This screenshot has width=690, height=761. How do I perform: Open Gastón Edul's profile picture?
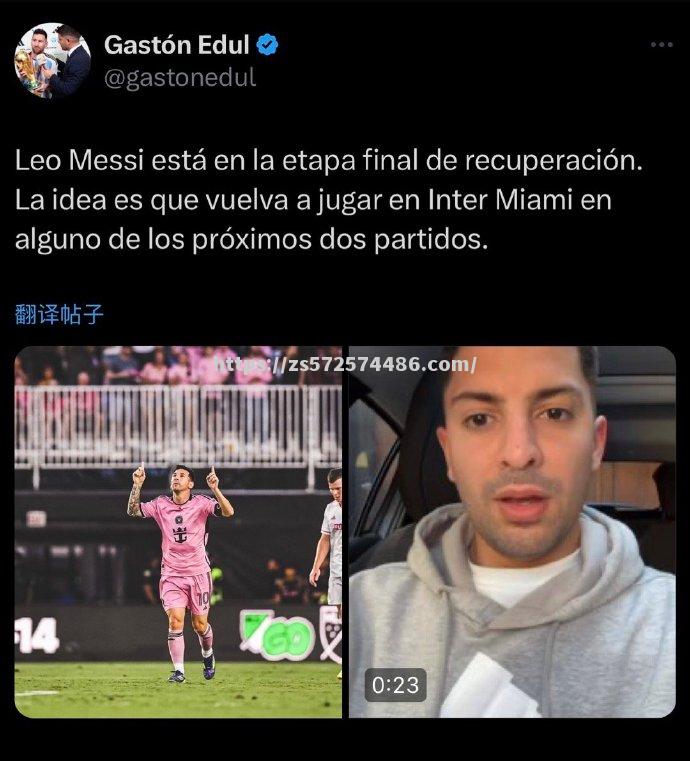52,60
